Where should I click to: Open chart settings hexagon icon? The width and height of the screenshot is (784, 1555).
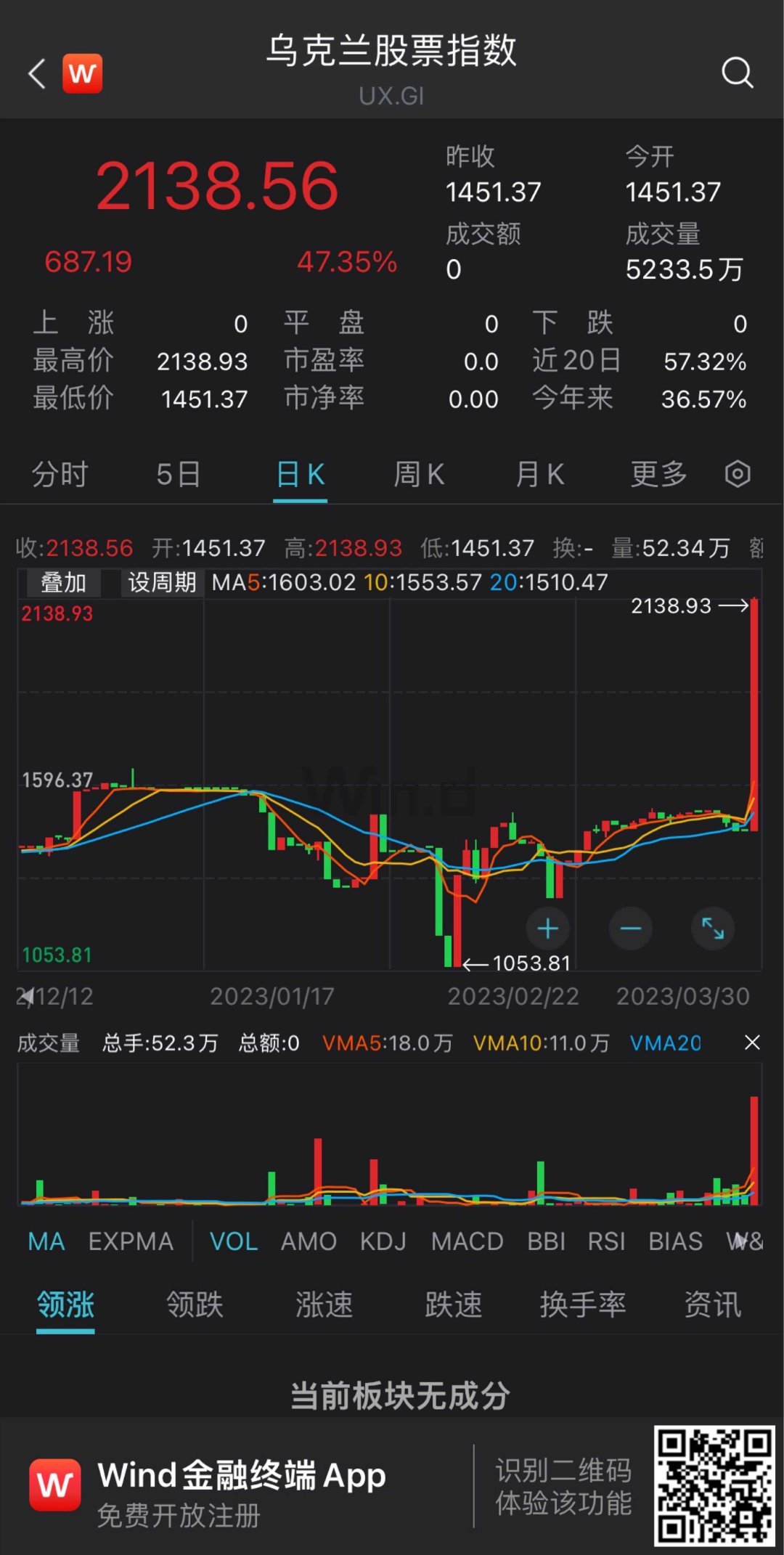(738, 474)
